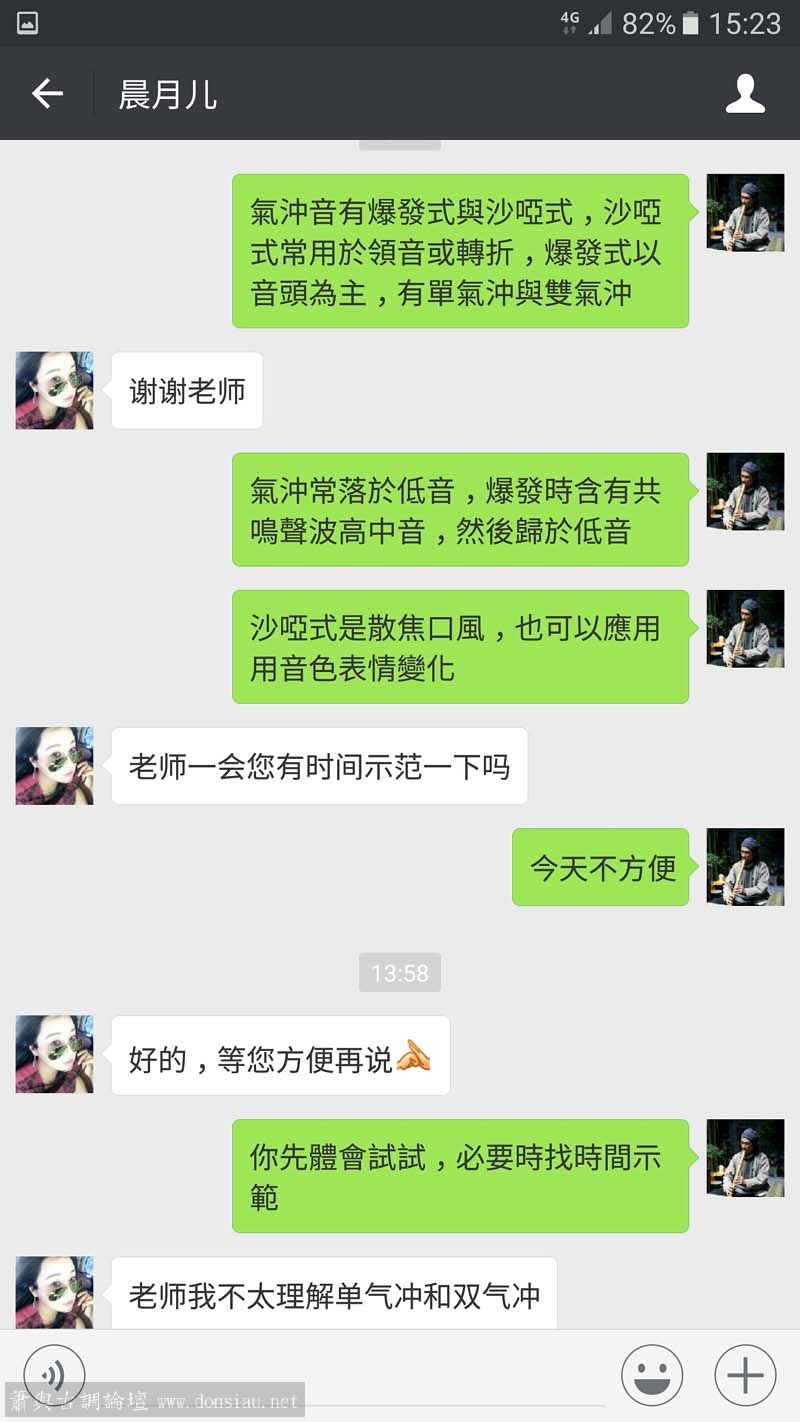The height and width of the screenshot is (1422, 800).
Task: Switch to voice message input
Action: [x=54, y=1375]
